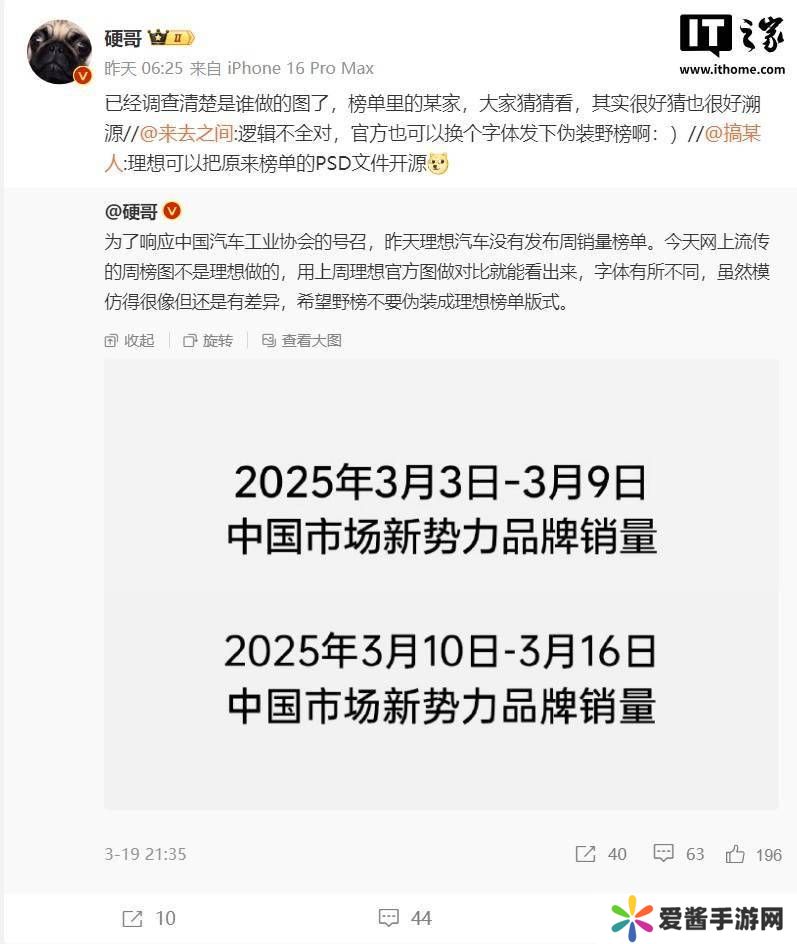Open the @搞某人 mention
This screenshot has height=944, width=797.
click(x=732, y=134)
